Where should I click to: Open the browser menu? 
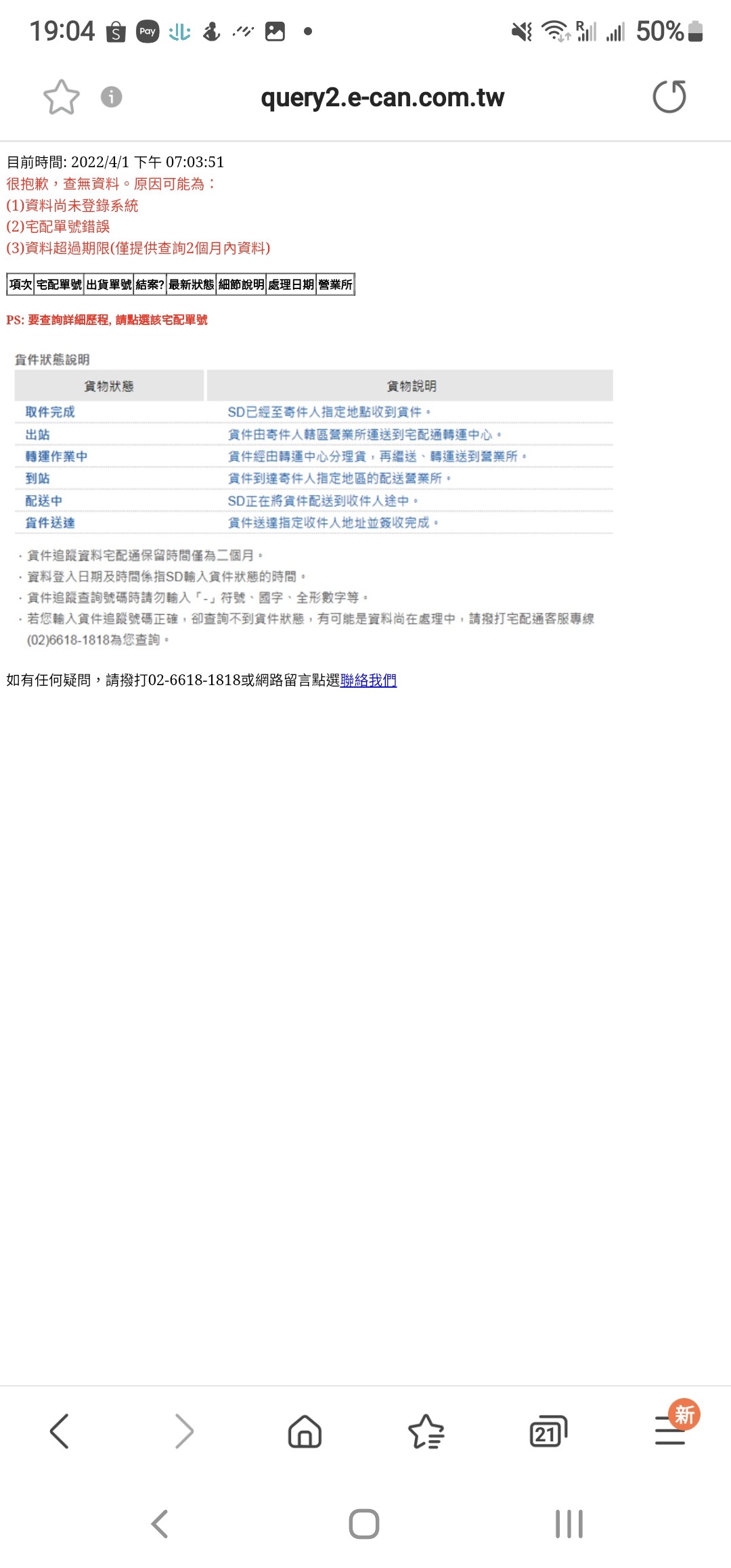click(671, 1430)
